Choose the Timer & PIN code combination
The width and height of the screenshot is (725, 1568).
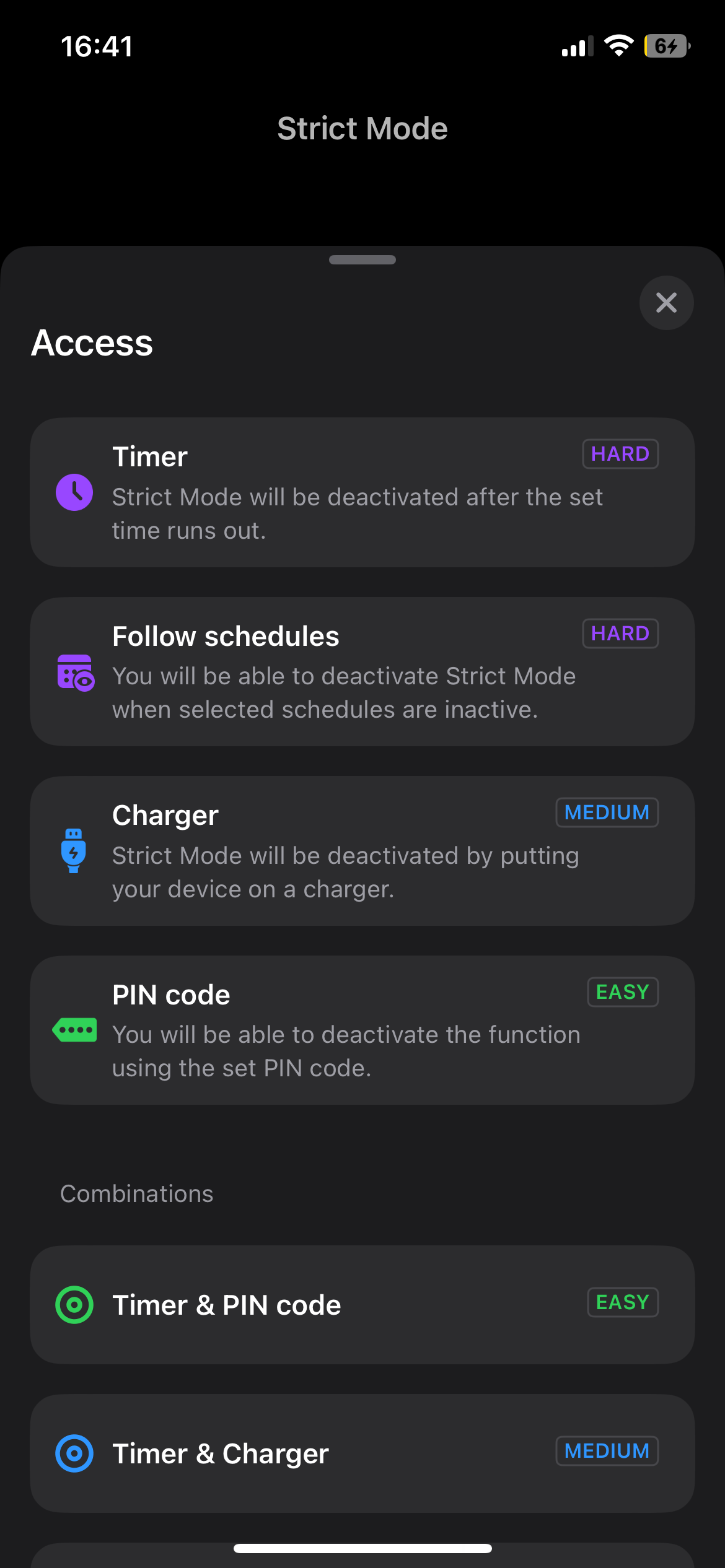(x=362, y=1305)
